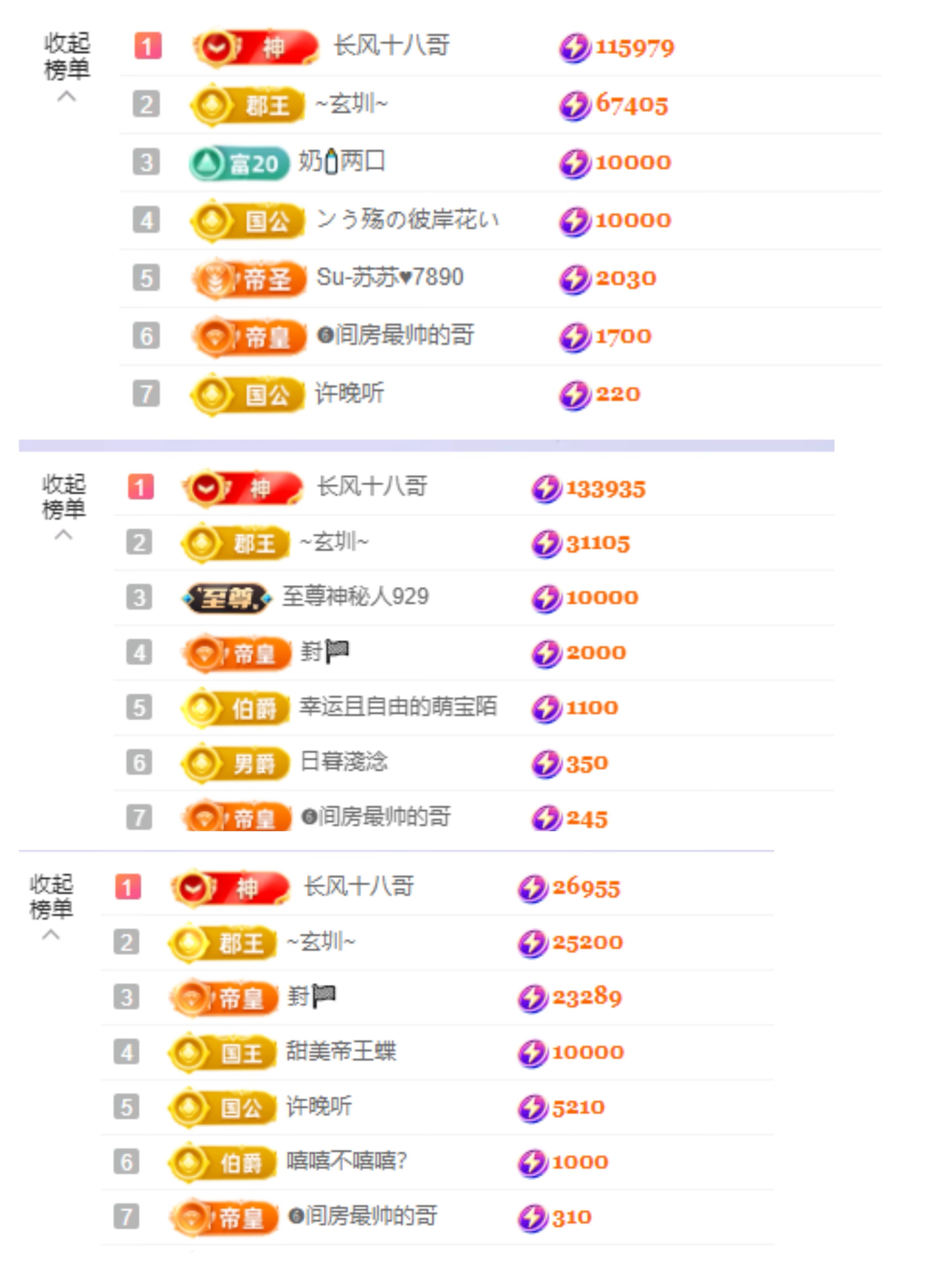Click the 富20 badge next to 奶两口
This screenshot has height=1270, width=952.
[x=239, y=163]
